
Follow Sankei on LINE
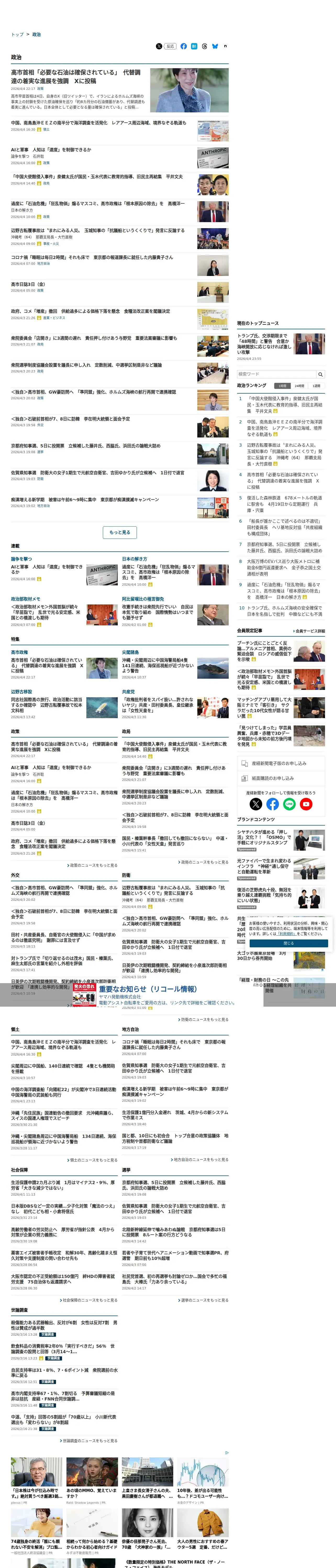coord(290,804)
